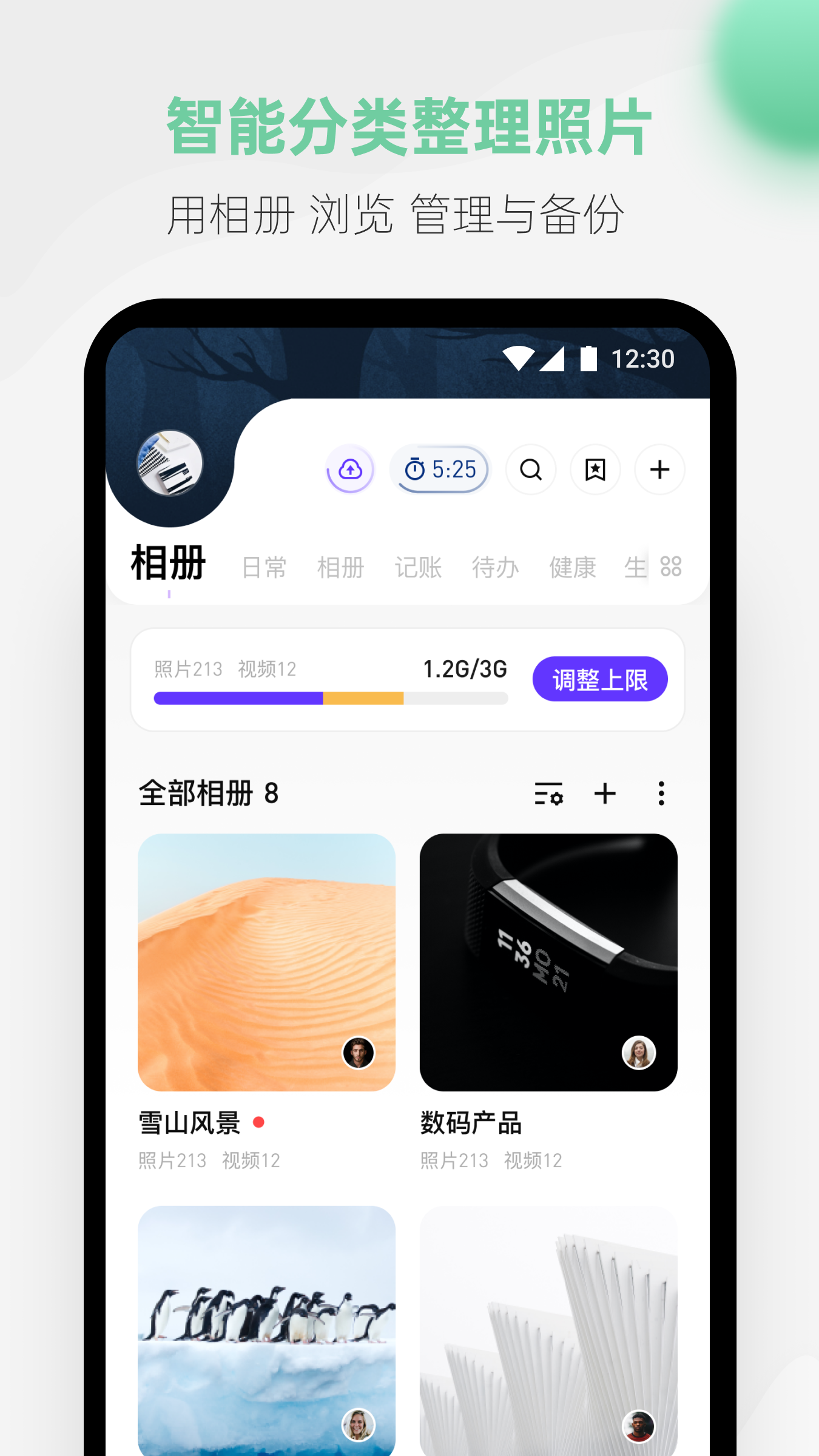Open search with the magnifier icon

tap(531, 470)
